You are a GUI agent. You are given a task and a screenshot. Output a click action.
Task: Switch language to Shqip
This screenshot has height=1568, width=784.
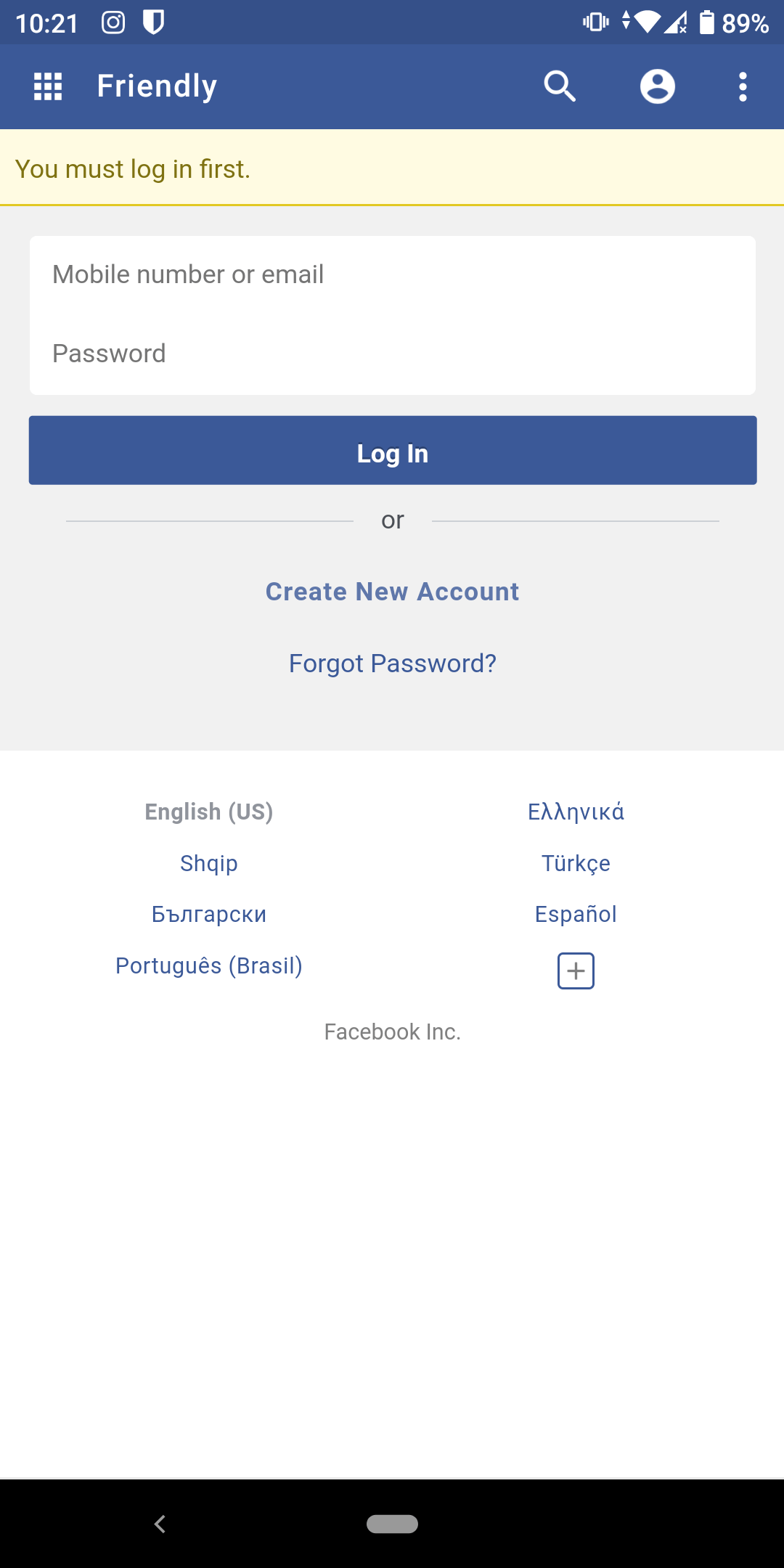(208, 863)
